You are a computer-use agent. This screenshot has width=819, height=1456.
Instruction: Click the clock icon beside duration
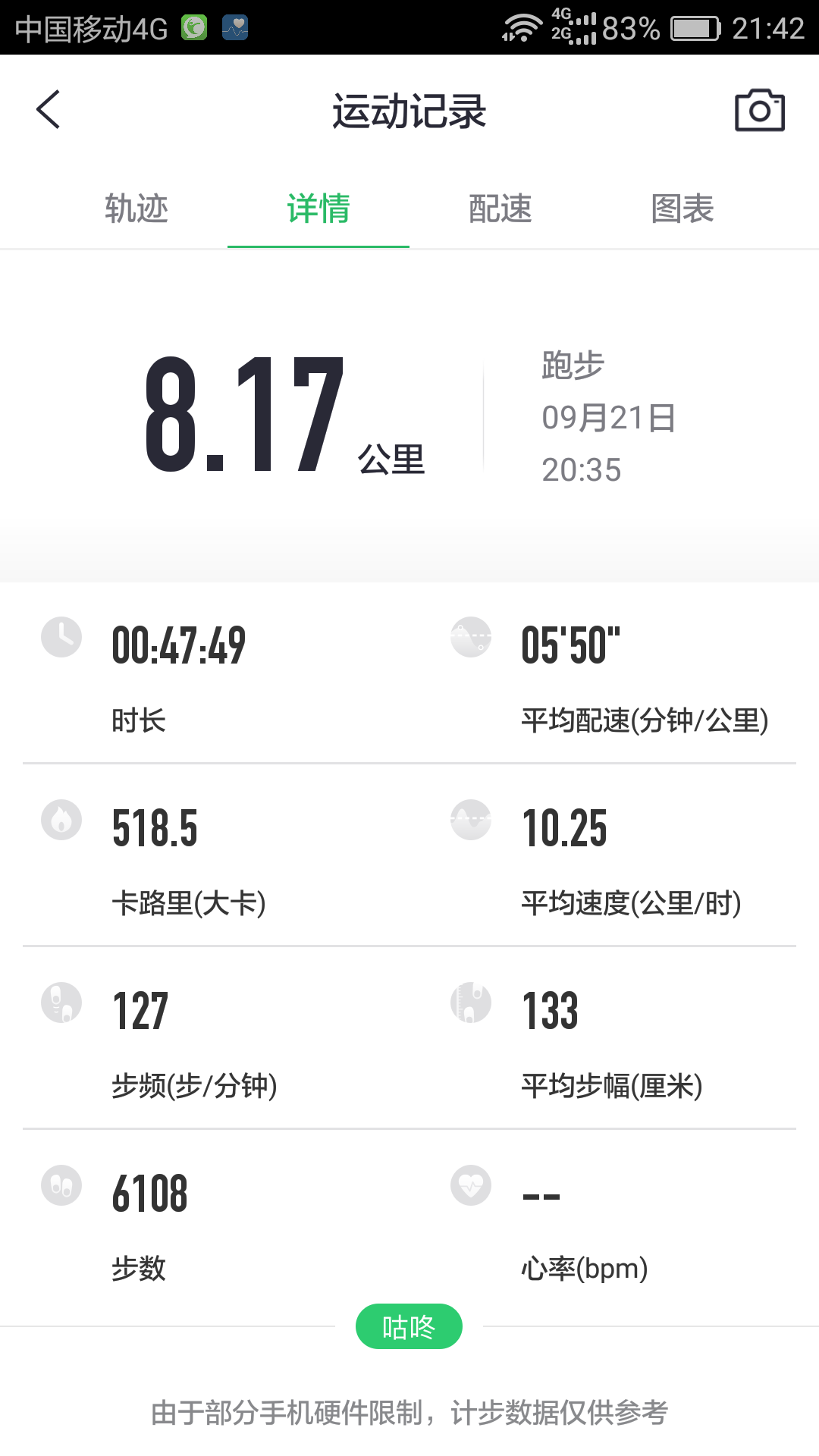click(61, 637)
